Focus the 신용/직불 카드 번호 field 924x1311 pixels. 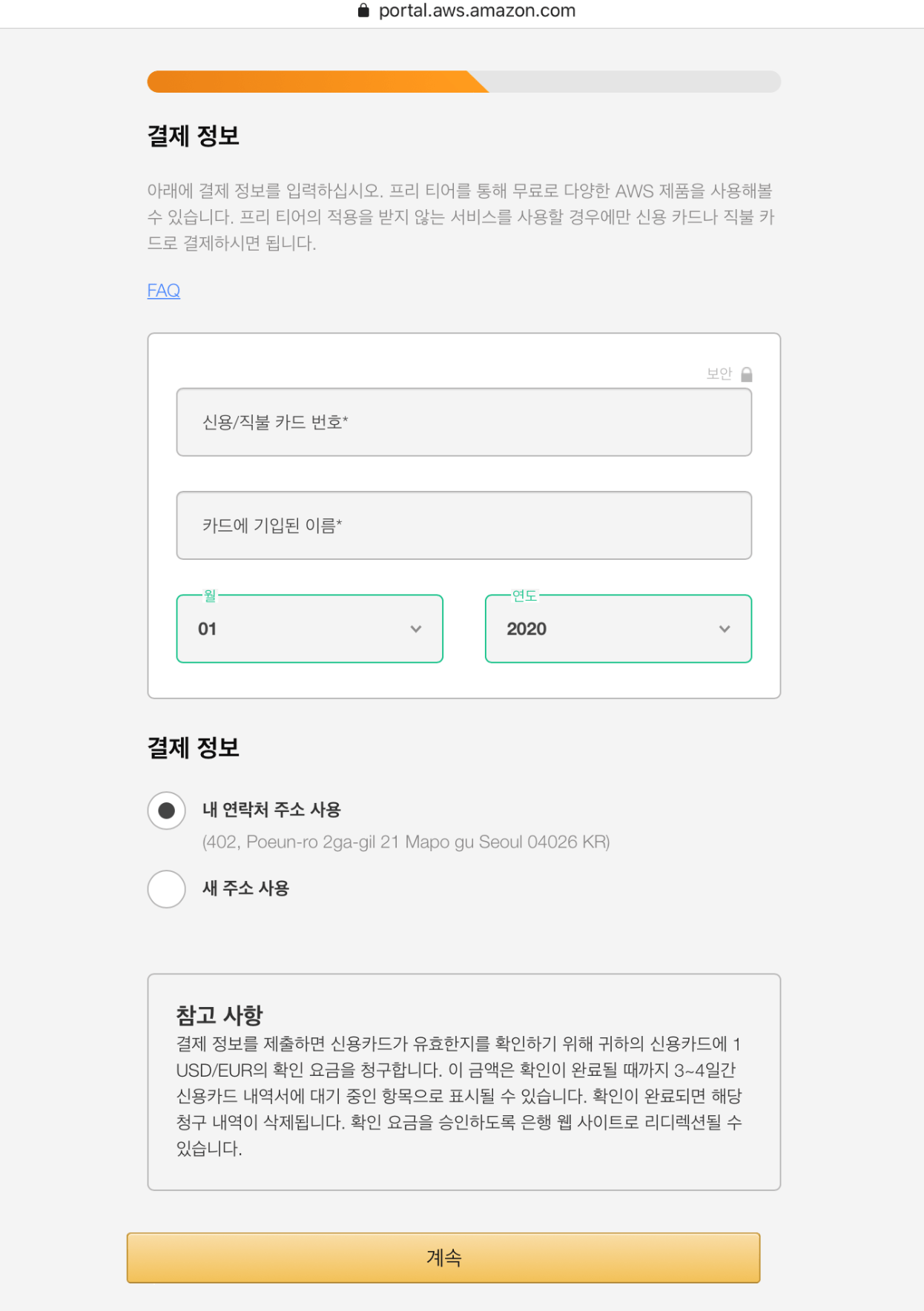[463, 422]
